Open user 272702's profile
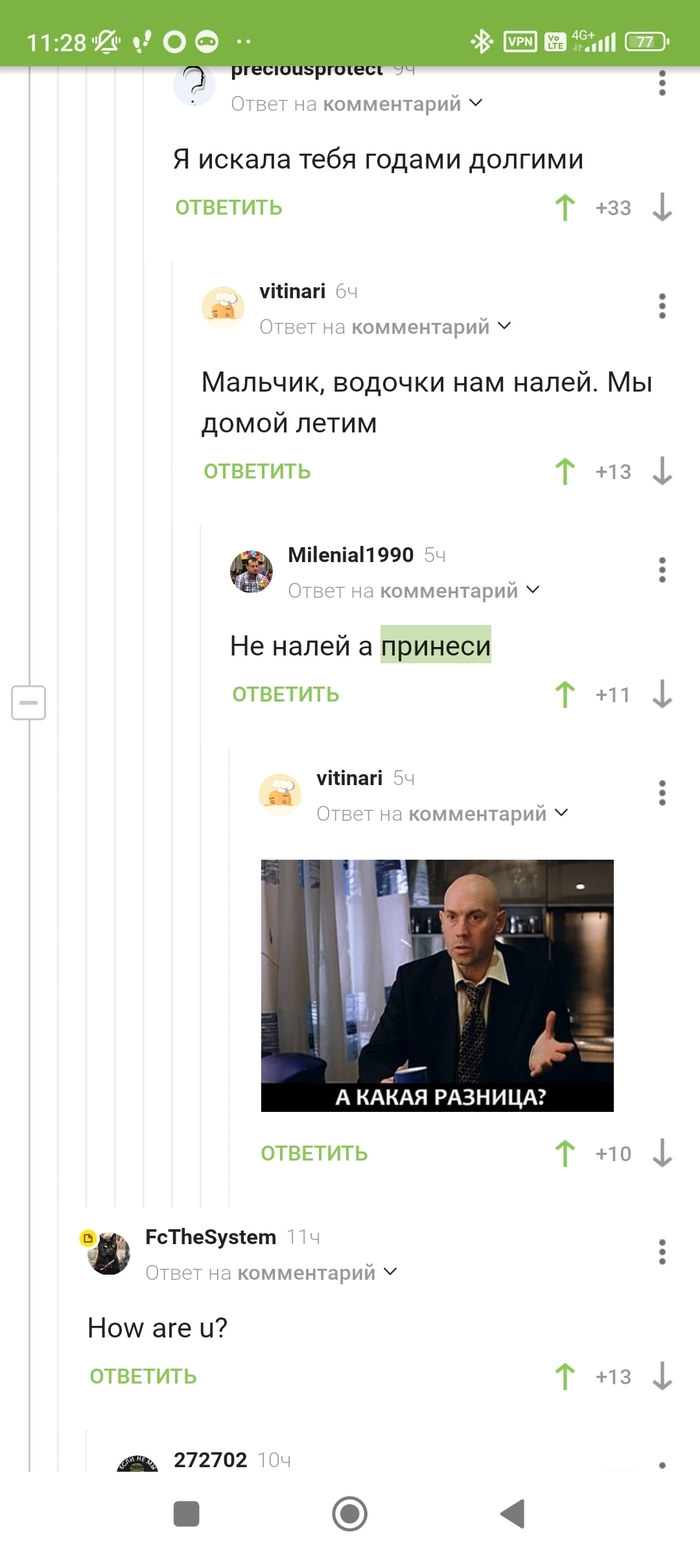700x1556 pixels. [210, 1460]
